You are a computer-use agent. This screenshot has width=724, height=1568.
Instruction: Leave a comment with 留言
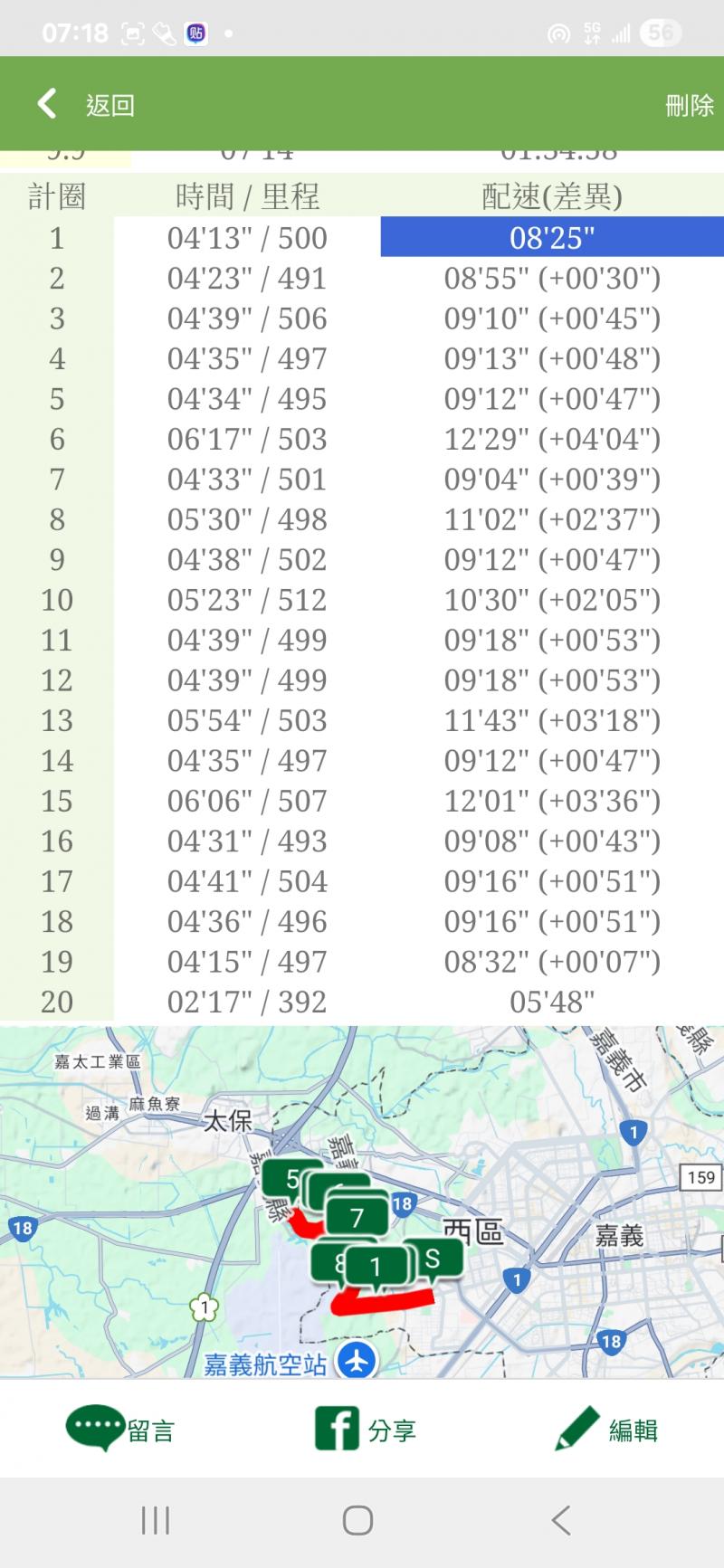tap(120, 1430)
